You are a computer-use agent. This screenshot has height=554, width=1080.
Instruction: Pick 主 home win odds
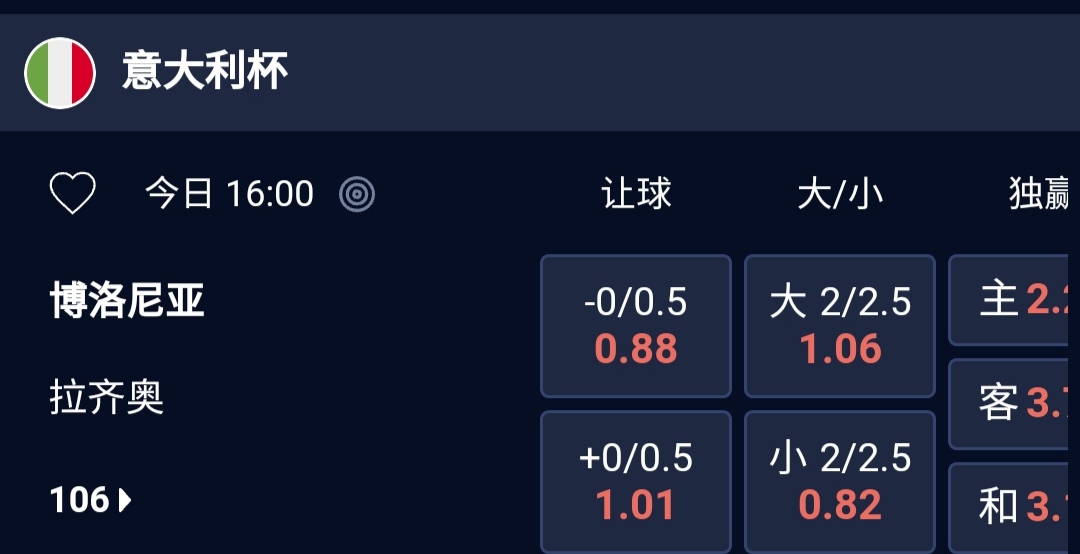[1014, 300]
